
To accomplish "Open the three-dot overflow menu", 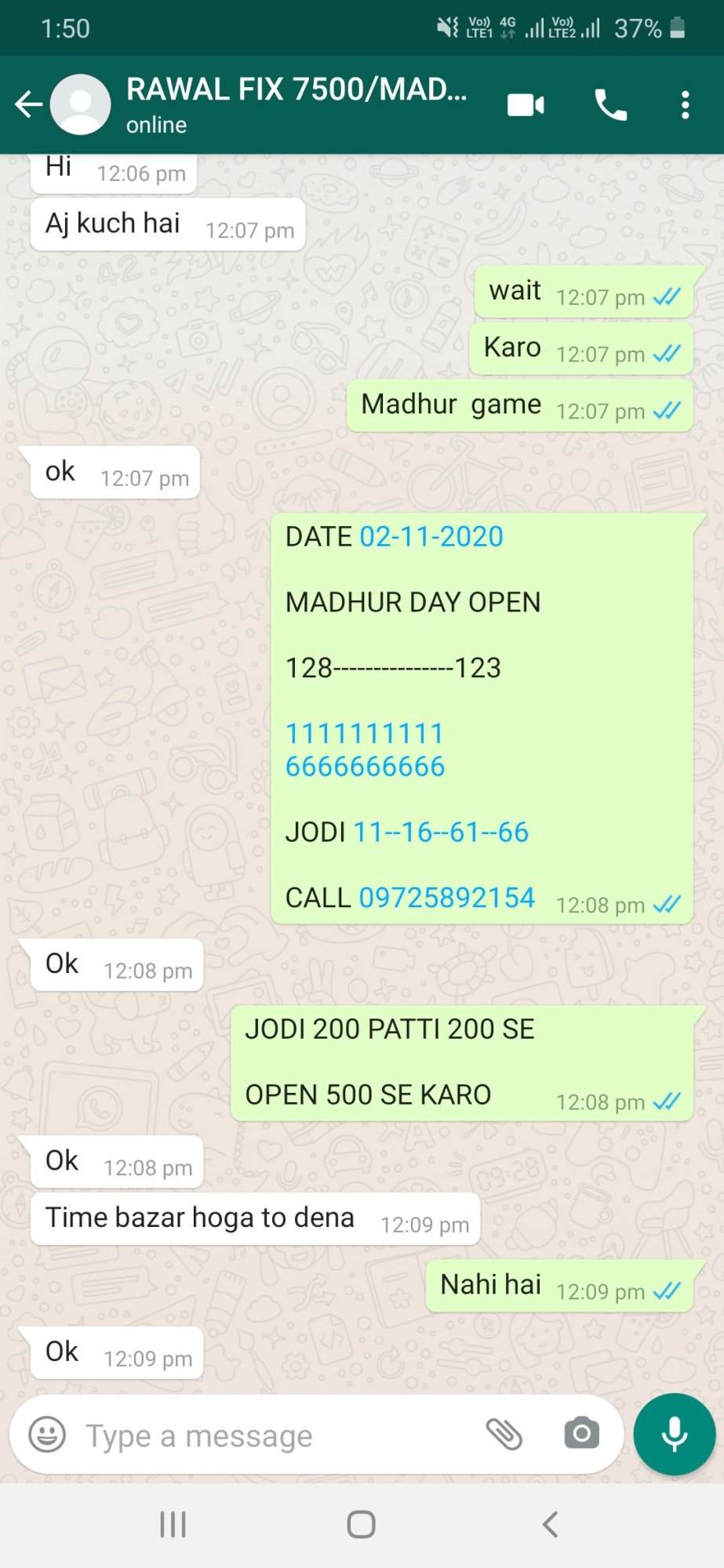I will [x=685, y=104].
